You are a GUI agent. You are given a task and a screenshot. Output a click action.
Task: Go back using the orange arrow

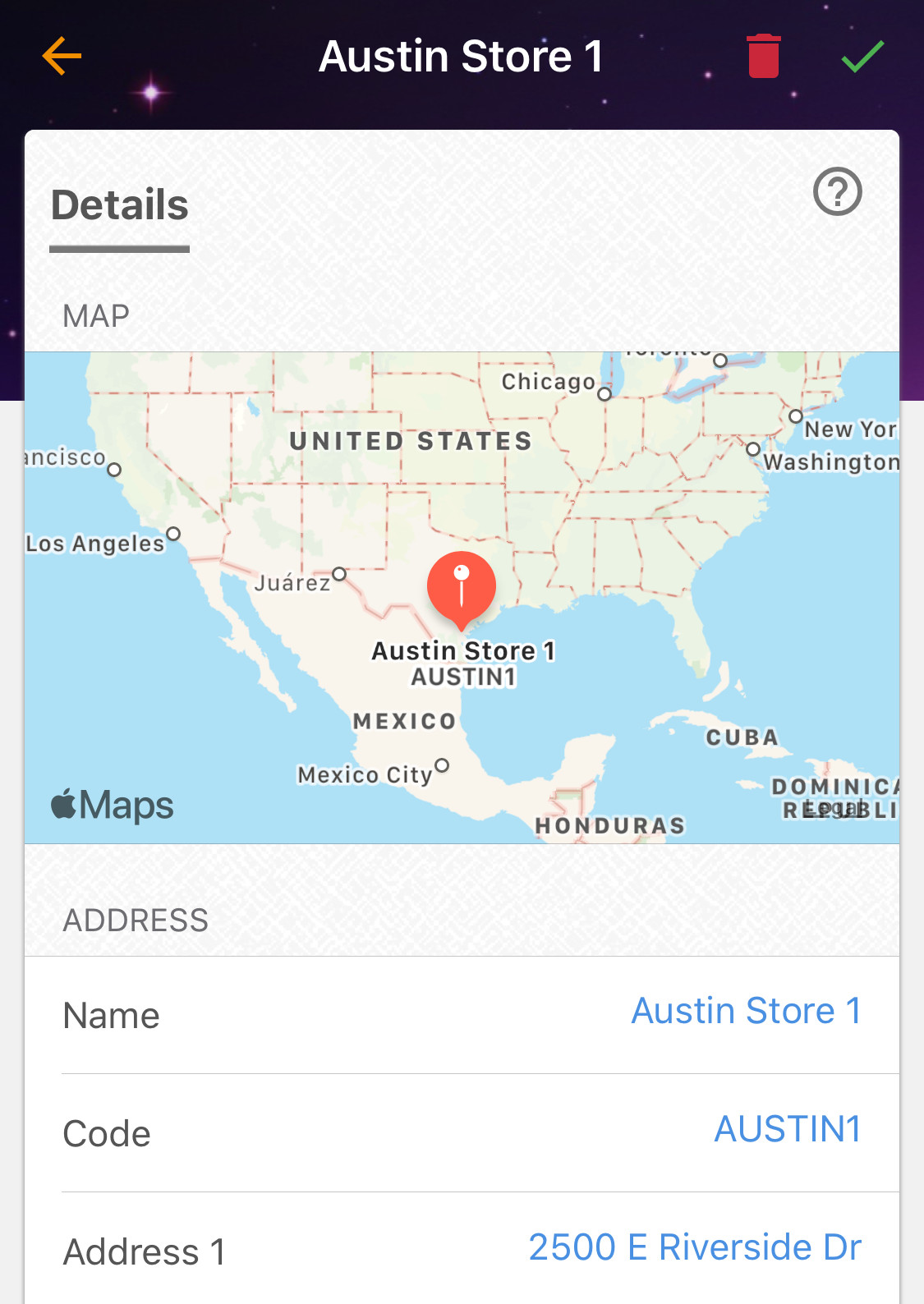click(62, 56)
